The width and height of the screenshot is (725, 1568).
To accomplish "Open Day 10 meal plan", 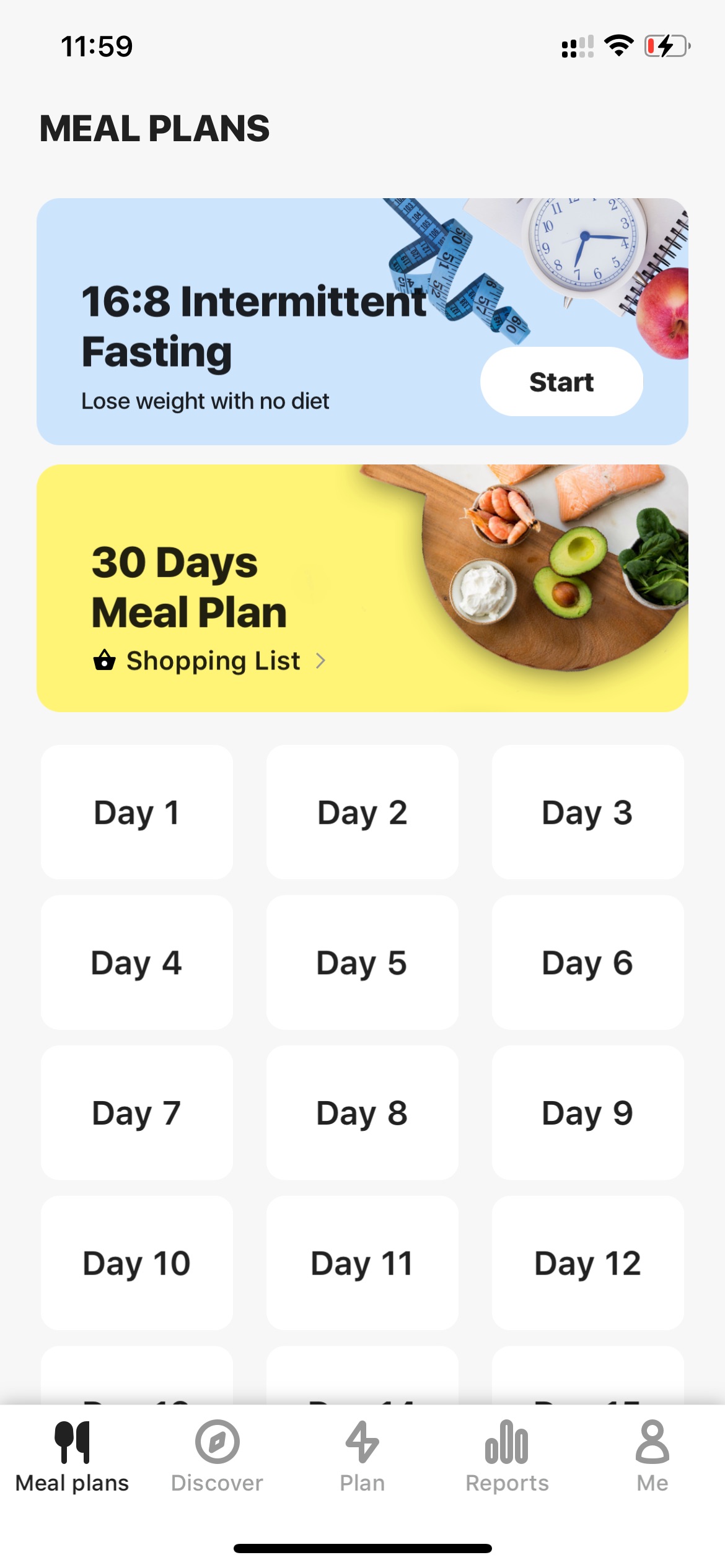I will (137, 1263).
